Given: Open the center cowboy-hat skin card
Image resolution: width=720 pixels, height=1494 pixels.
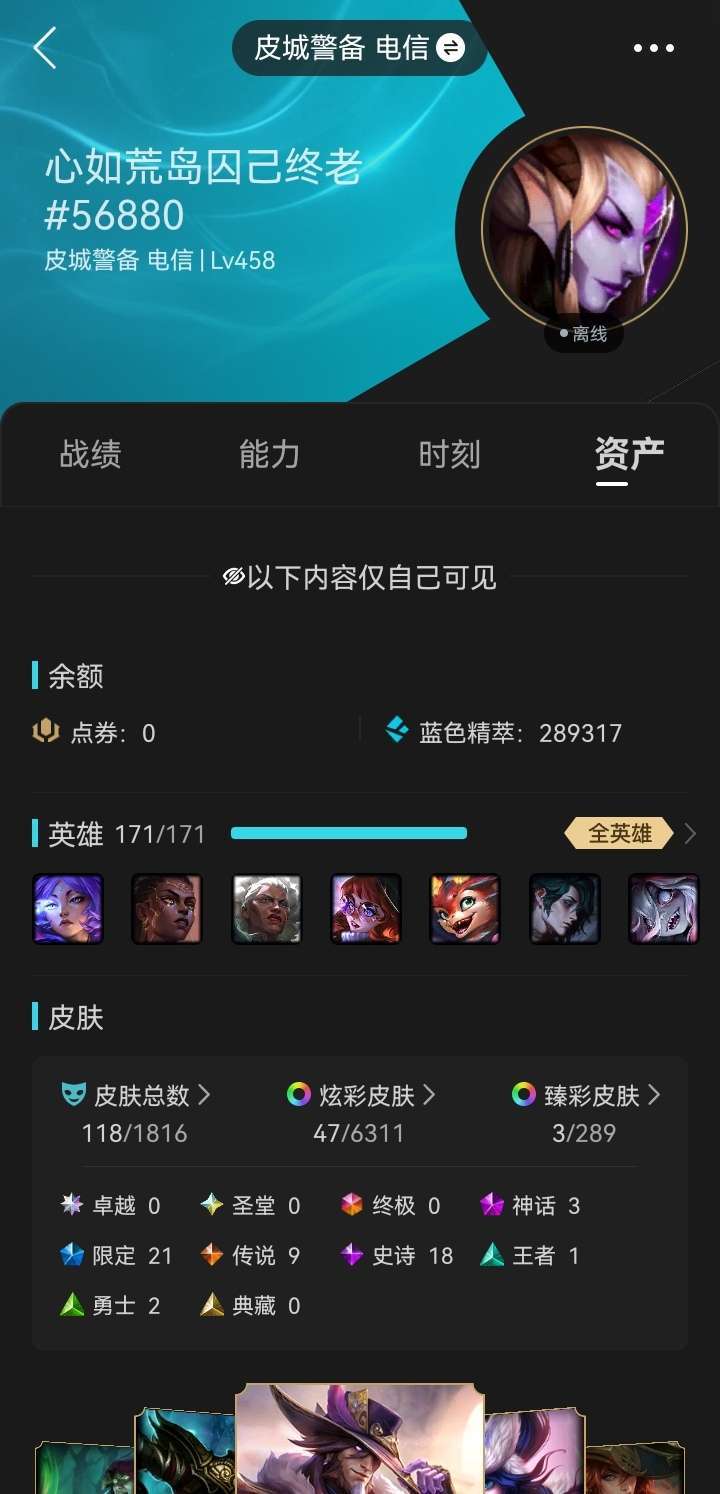Looking at the screenshot, I should coord(360,1440).
